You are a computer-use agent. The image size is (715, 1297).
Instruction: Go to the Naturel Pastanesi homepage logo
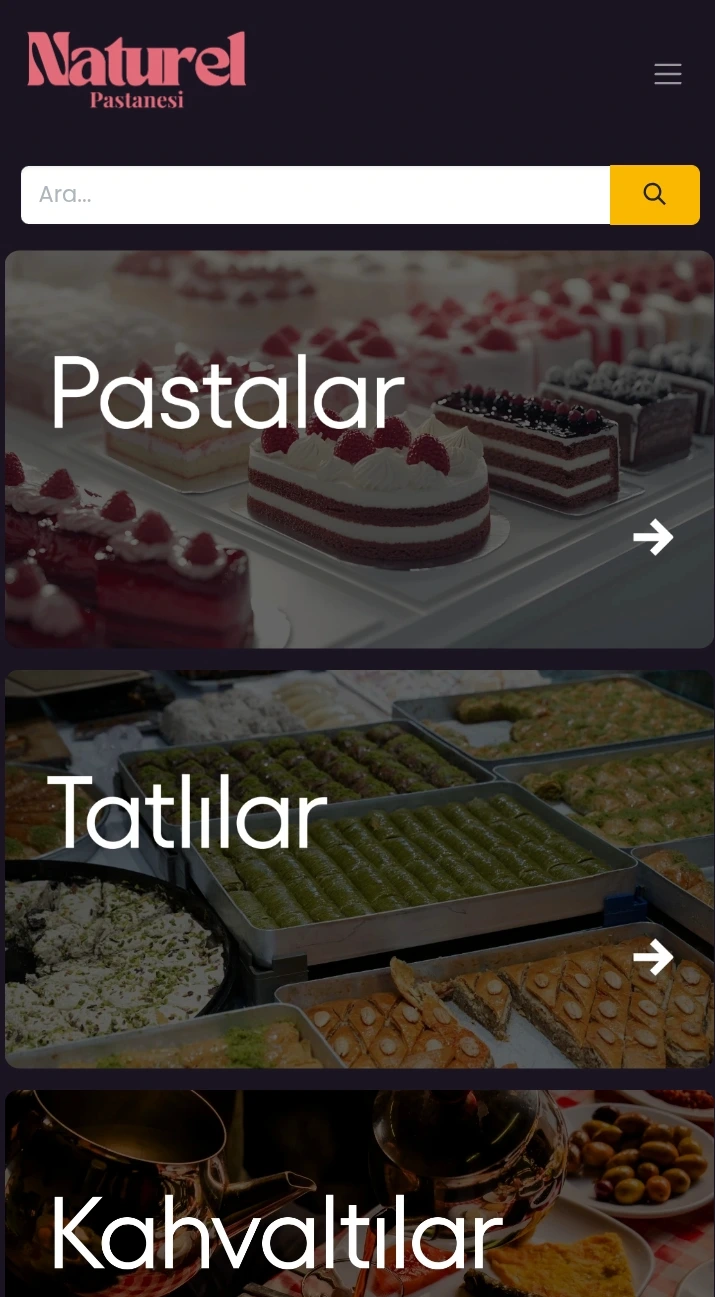tap(137, 69)
